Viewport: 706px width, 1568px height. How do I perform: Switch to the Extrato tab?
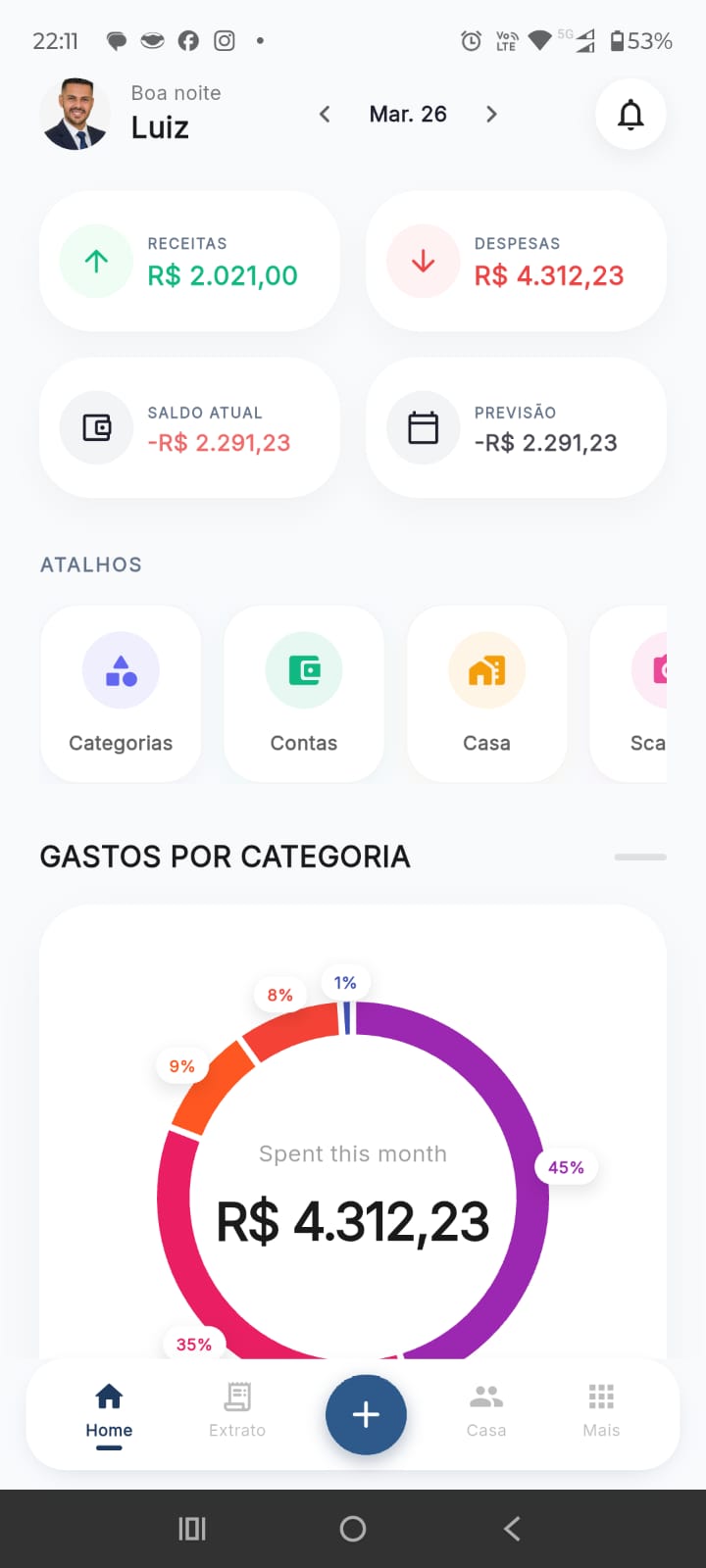coord(237,1411)
